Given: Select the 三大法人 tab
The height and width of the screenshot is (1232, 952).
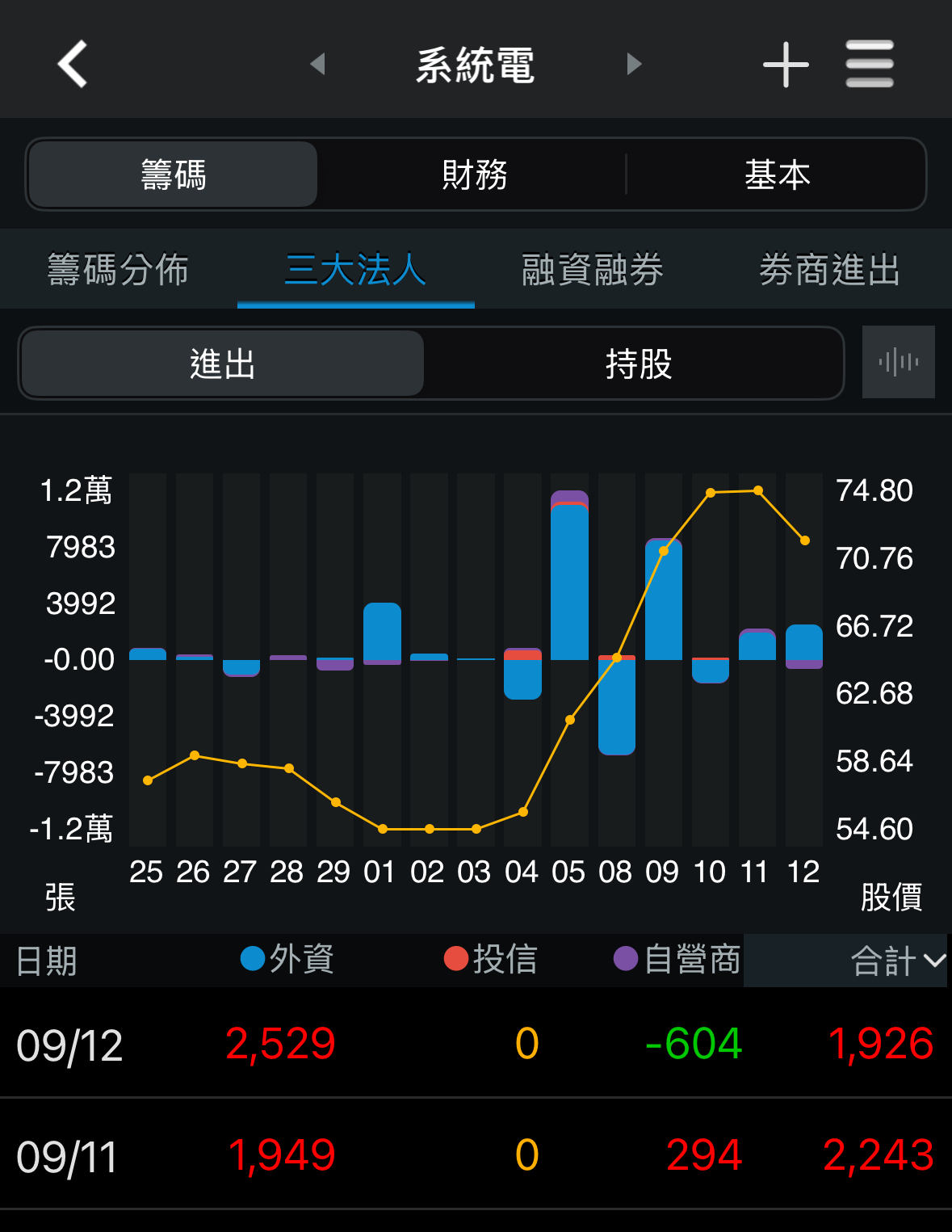Looking at the screenshot, I should [x=355, y=270].
